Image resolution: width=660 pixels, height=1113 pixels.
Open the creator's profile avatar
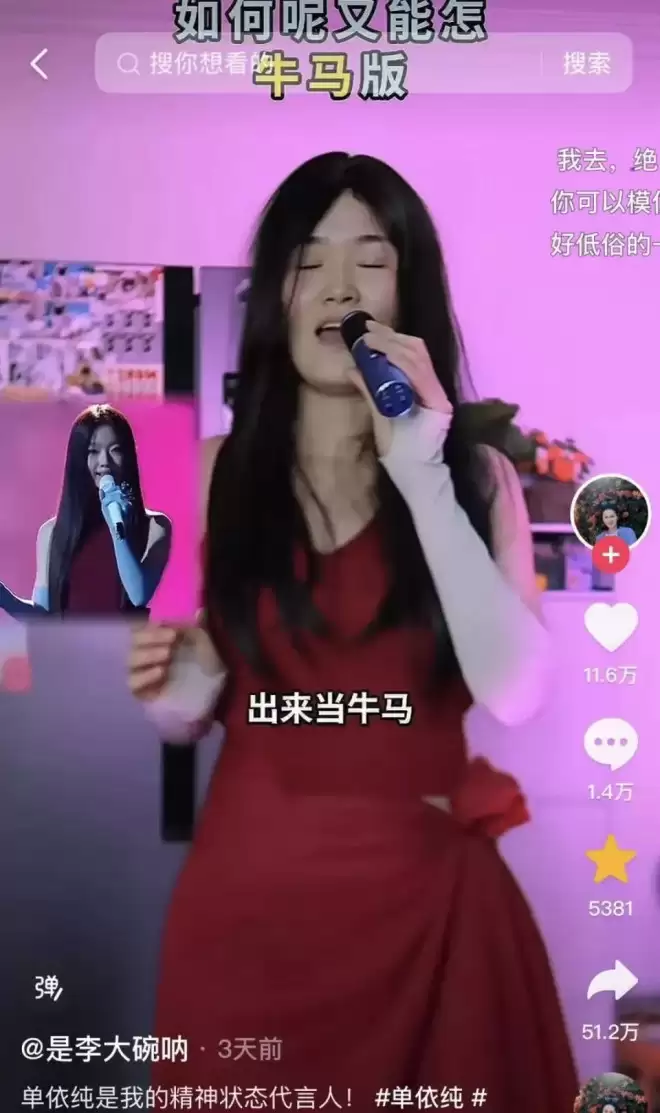pos(610,512)
